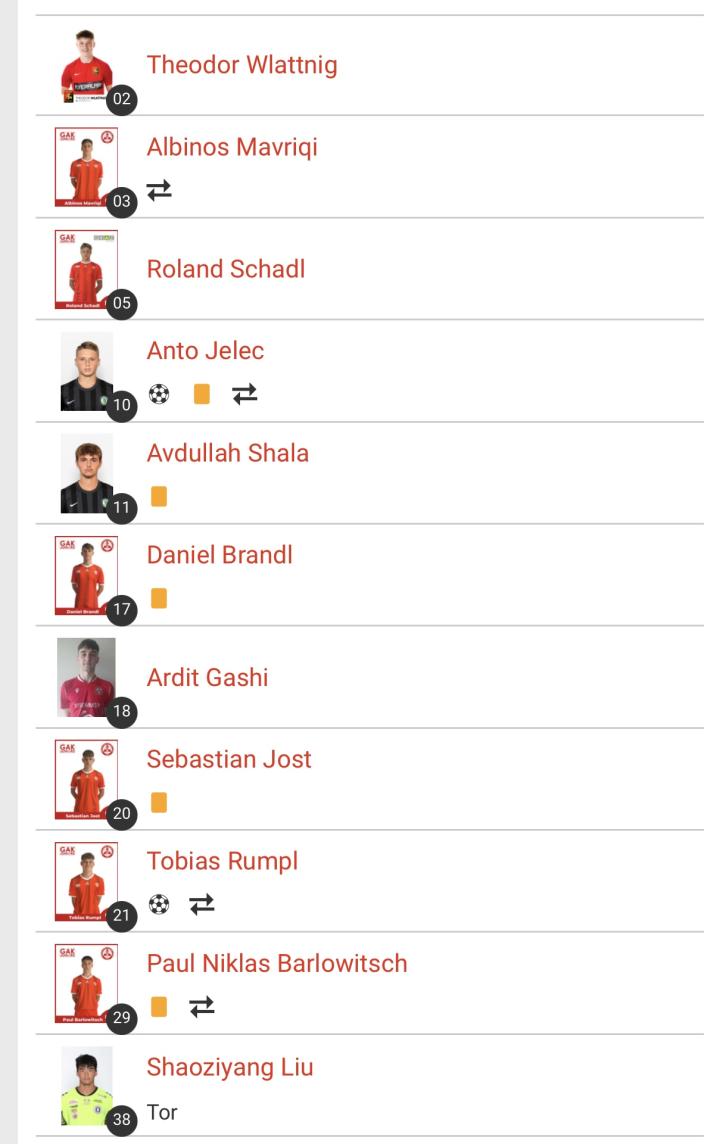Open Avdullah Shala's details

(x=228, y=452)
